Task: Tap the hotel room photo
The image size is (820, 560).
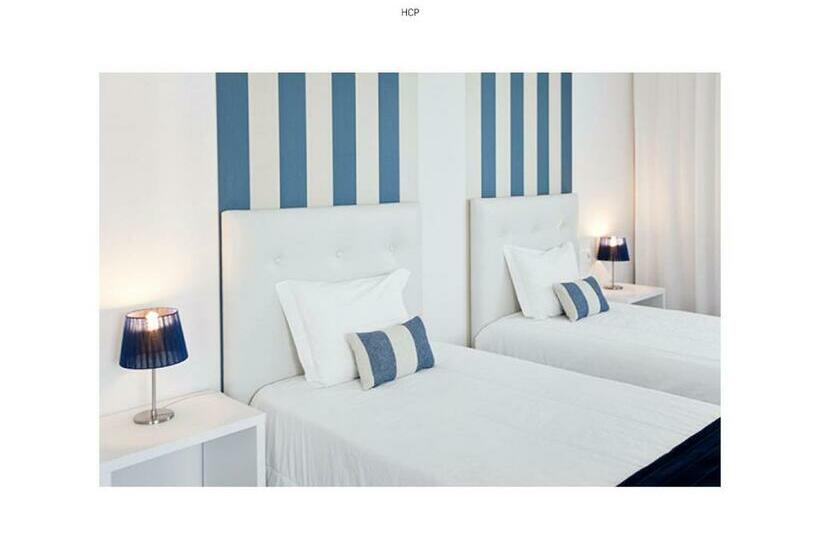Action: point(410,279)
